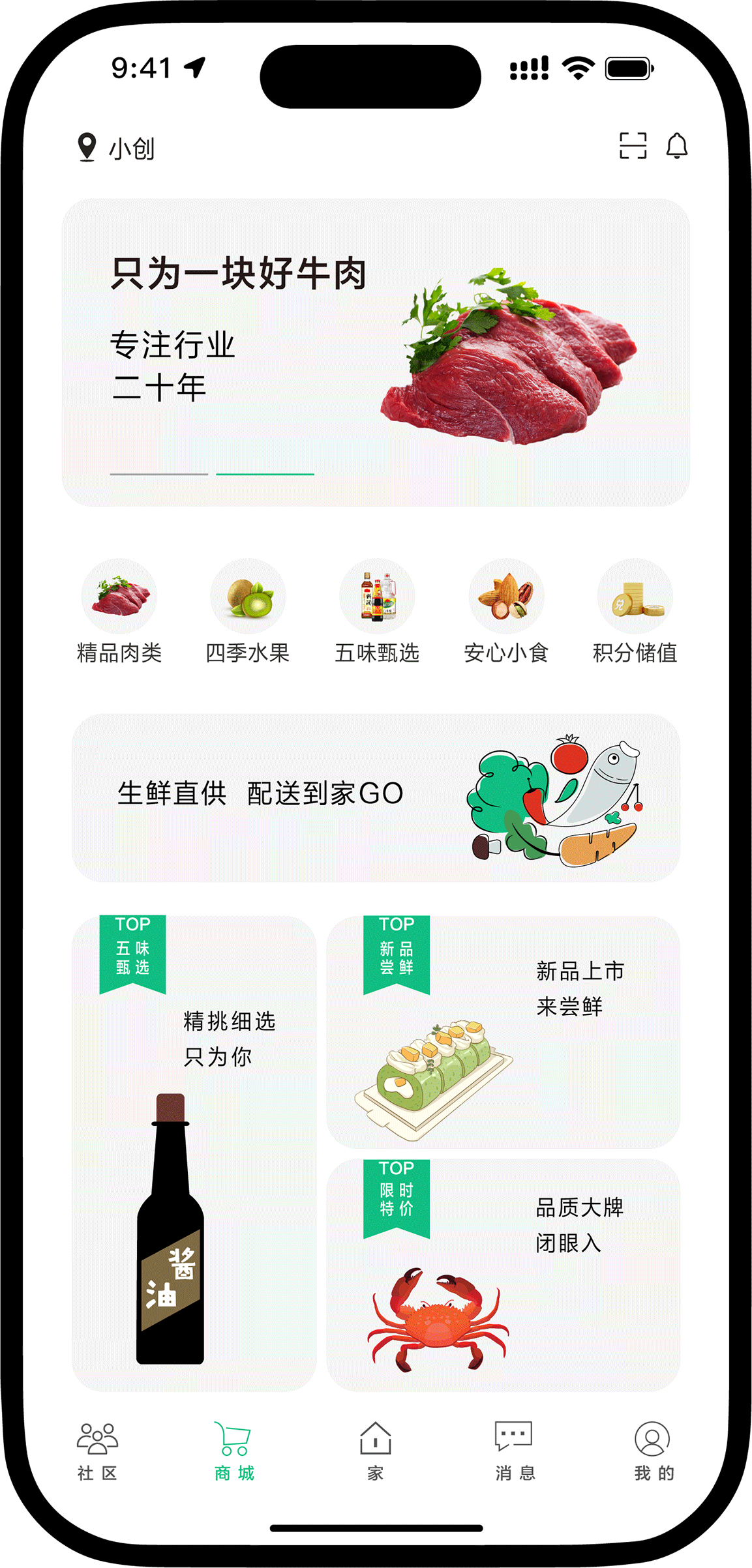Open the 只为一块好牛肉 banner
The width and height of the screenshot is (752, 1568).
376,352
